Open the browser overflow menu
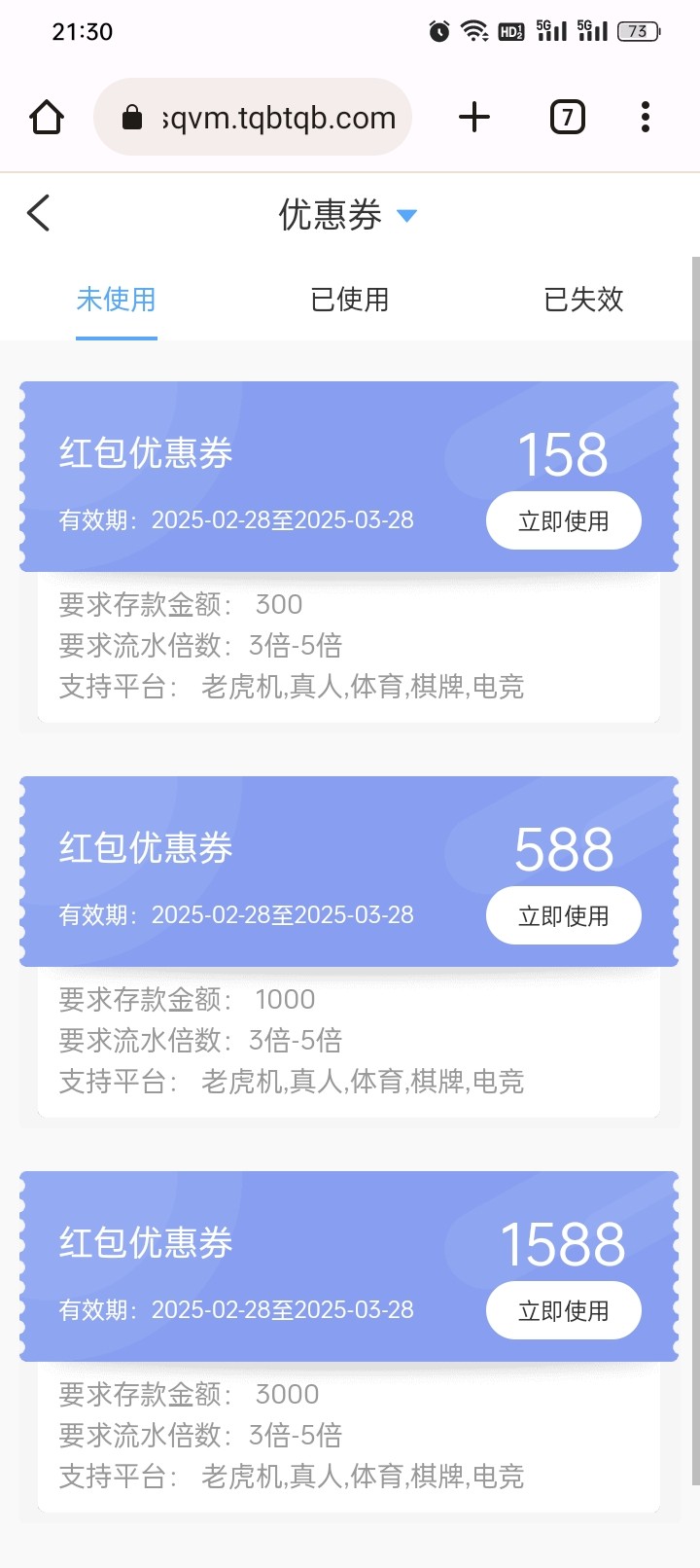The width and height of the screenshot is (700, 1568). point(646,117)
